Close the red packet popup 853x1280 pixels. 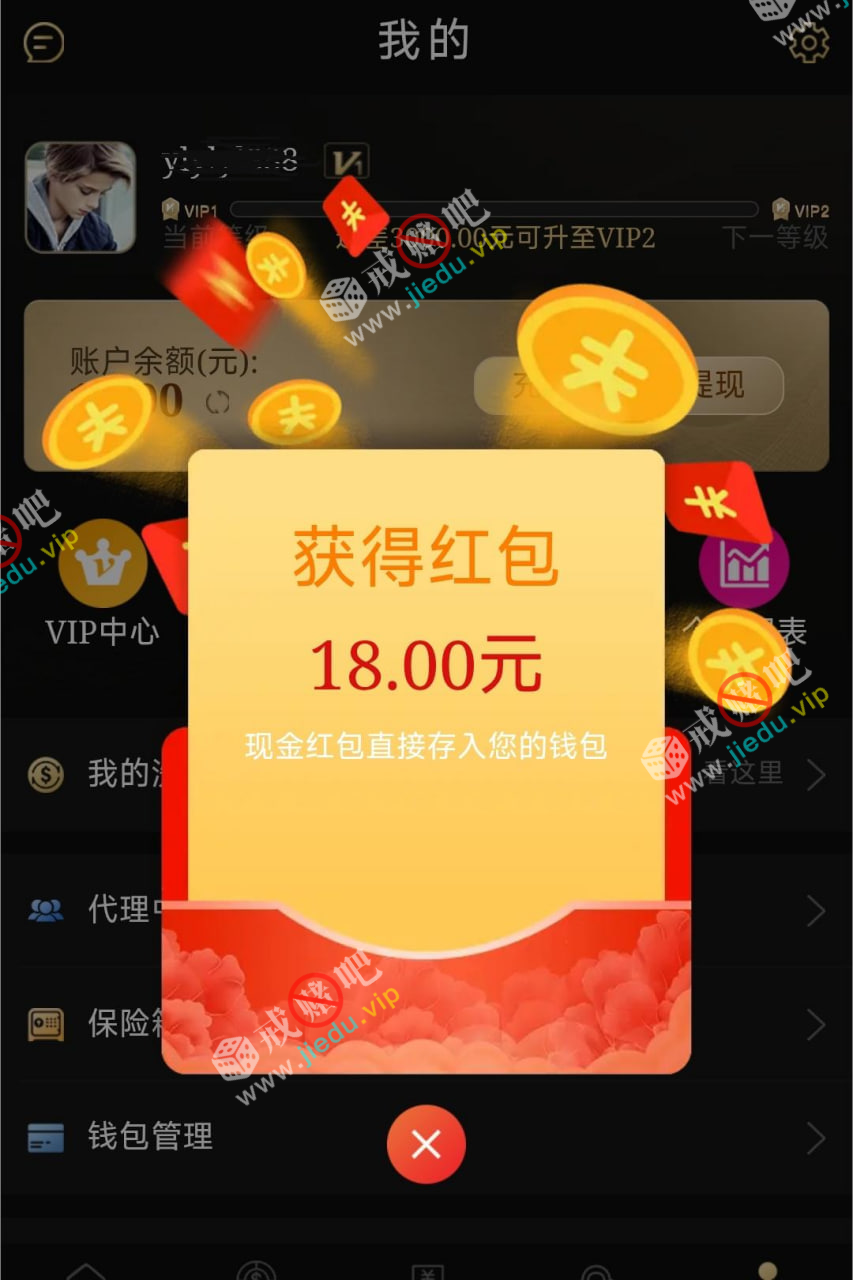click(x=426, y=1145)
